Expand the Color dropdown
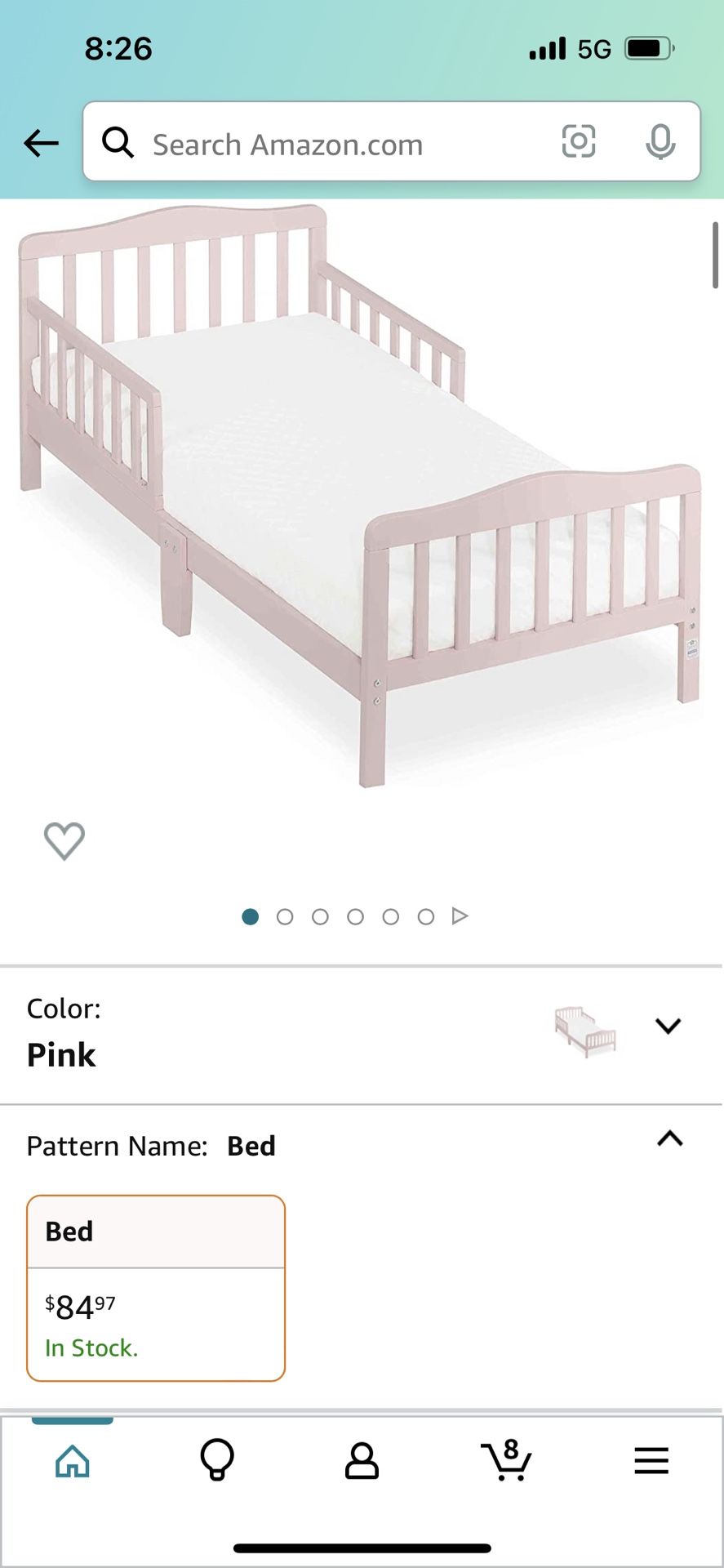The image size is (724, 1568). 668,1027
